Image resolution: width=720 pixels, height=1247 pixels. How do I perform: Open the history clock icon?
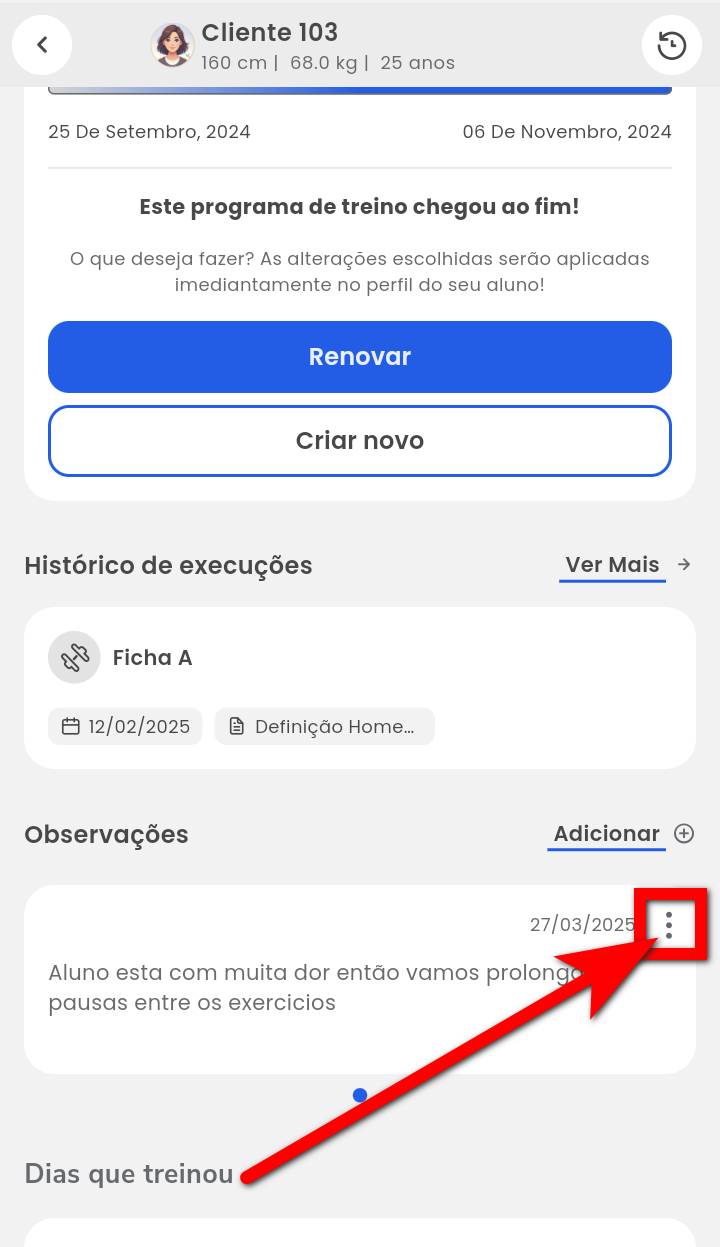[x=671, y=45]
